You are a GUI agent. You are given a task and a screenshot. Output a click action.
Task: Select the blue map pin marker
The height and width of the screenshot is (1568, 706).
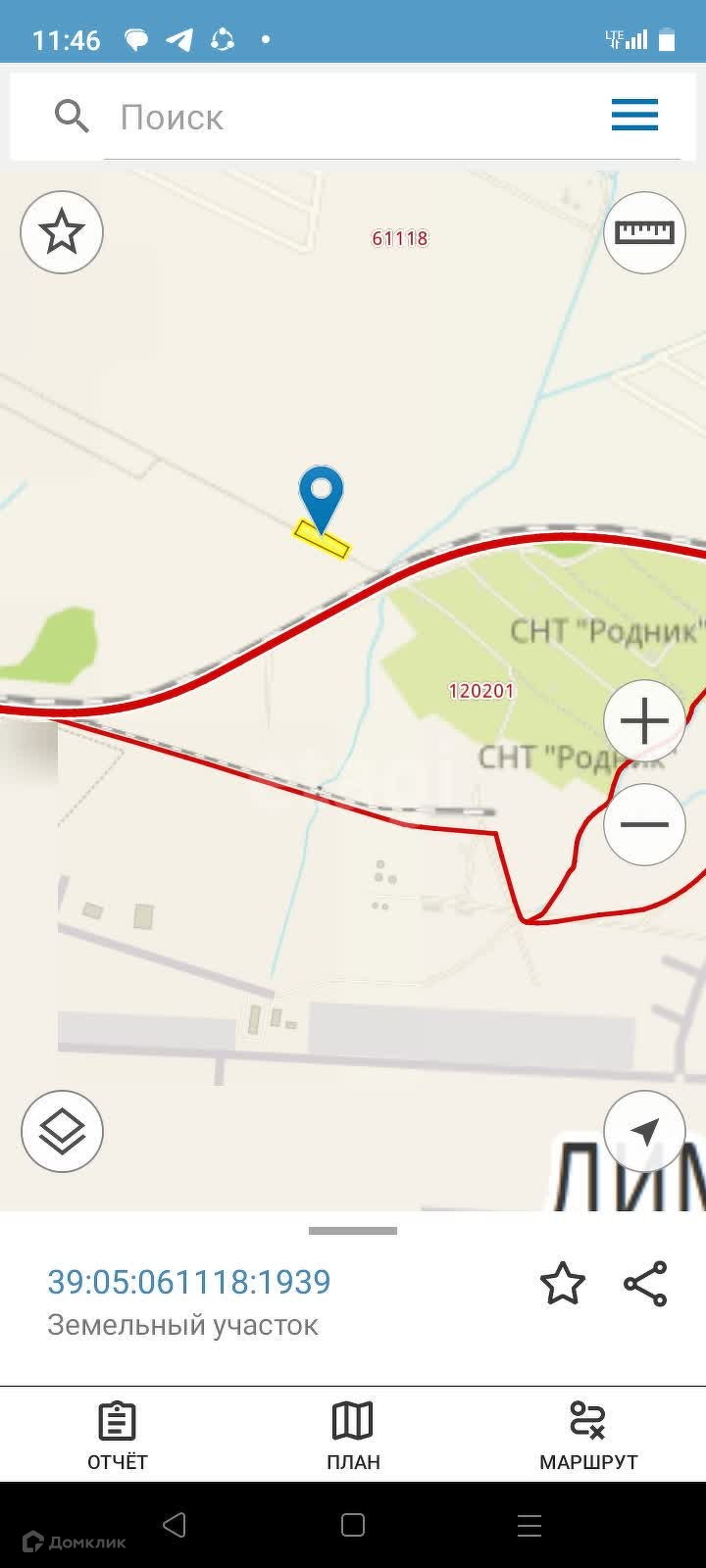tap(321, 497)
